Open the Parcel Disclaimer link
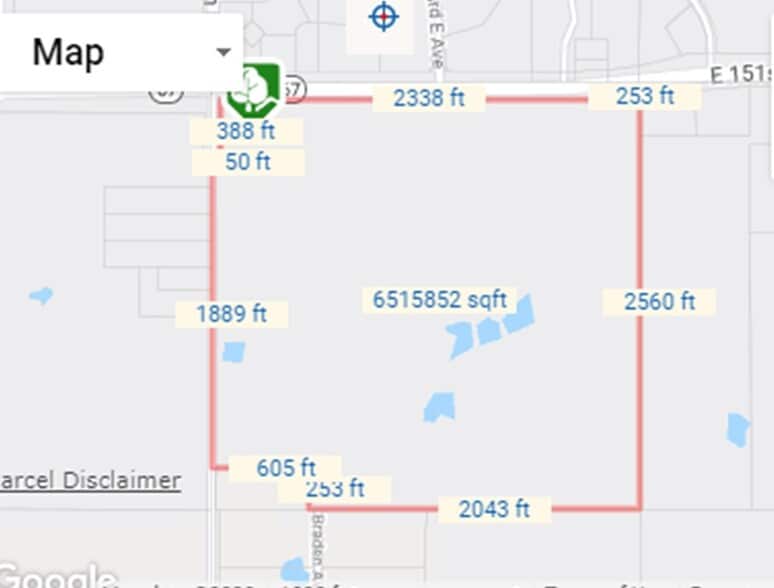774x588 pixels. pyautogui.click(x=90, y=480)
